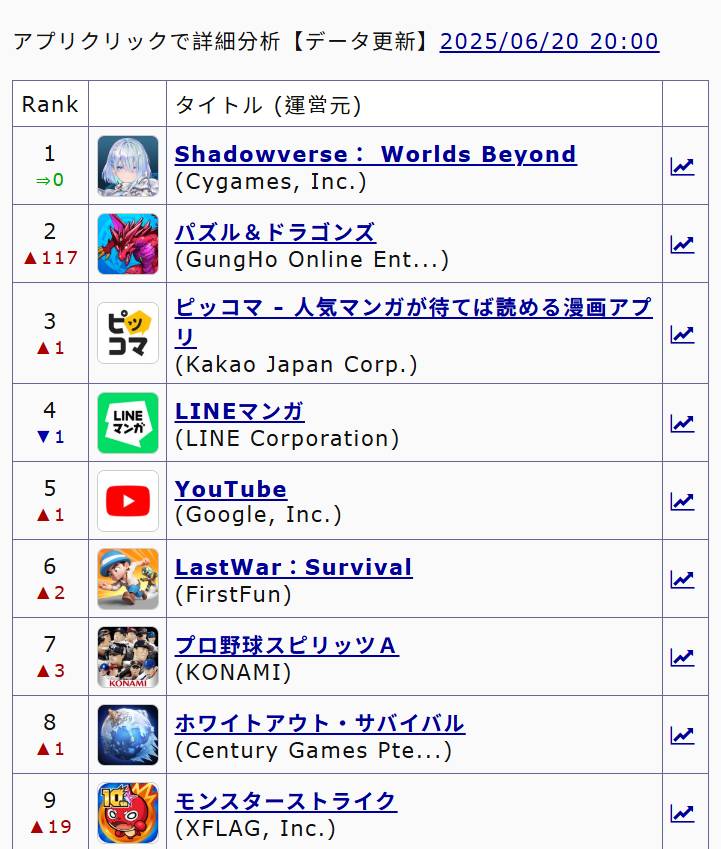This screenshot has height=849, width=721.
Task: View the trend chart for LINEマンガ
Action: pyautogui.click(x=682, y=423)
